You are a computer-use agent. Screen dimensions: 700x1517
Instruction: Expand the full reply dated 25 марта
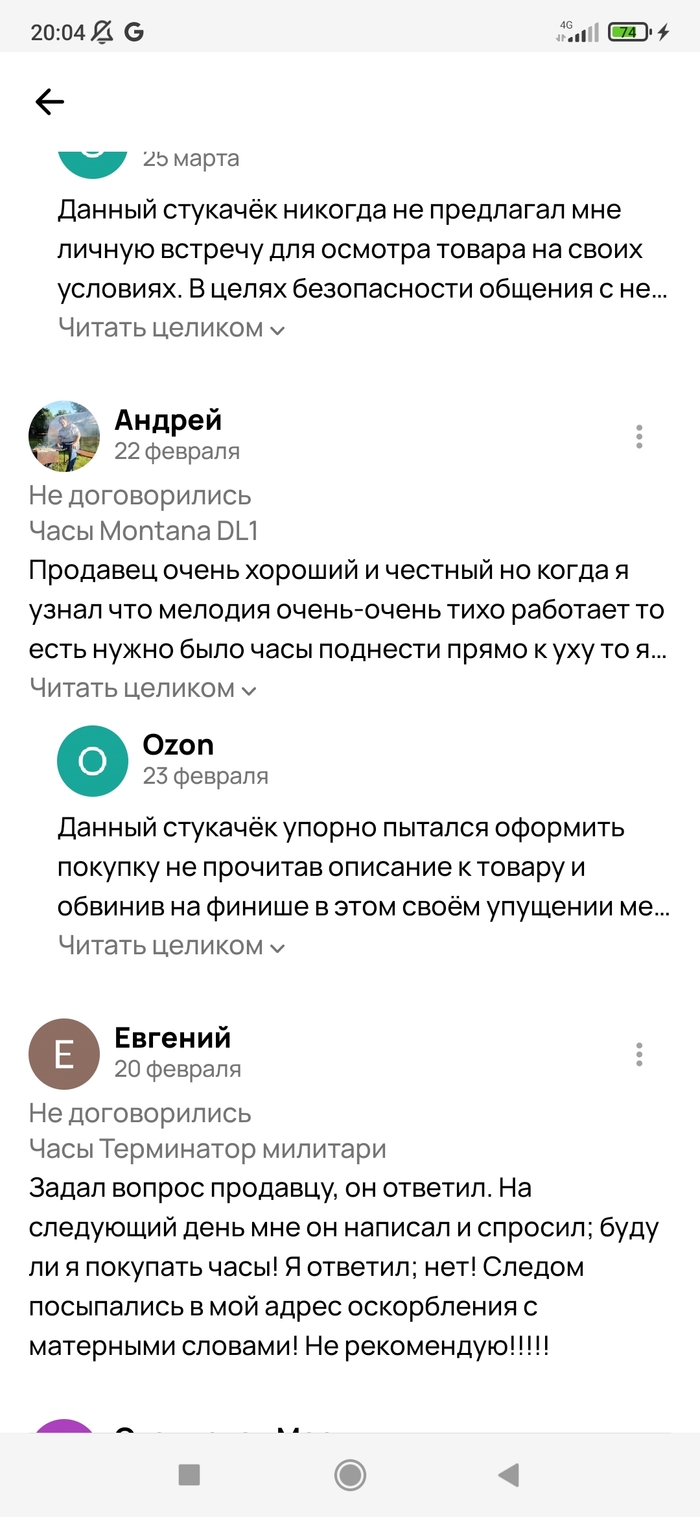click(x=171, y=328)
